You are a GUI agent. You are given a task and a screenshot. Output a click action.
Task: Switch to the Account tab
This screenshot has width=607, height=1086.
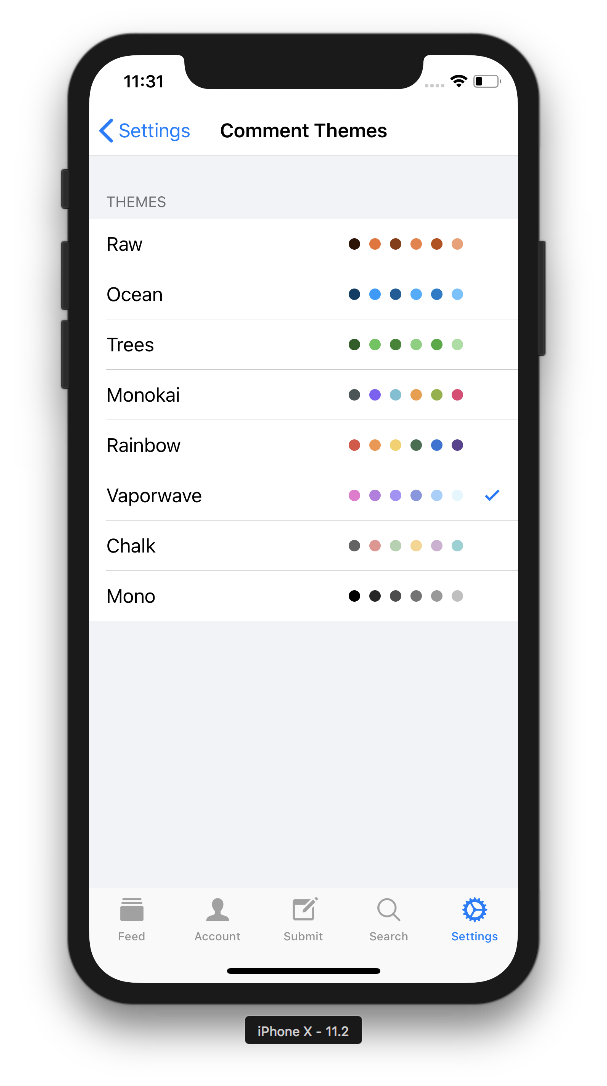coord(217,919)
